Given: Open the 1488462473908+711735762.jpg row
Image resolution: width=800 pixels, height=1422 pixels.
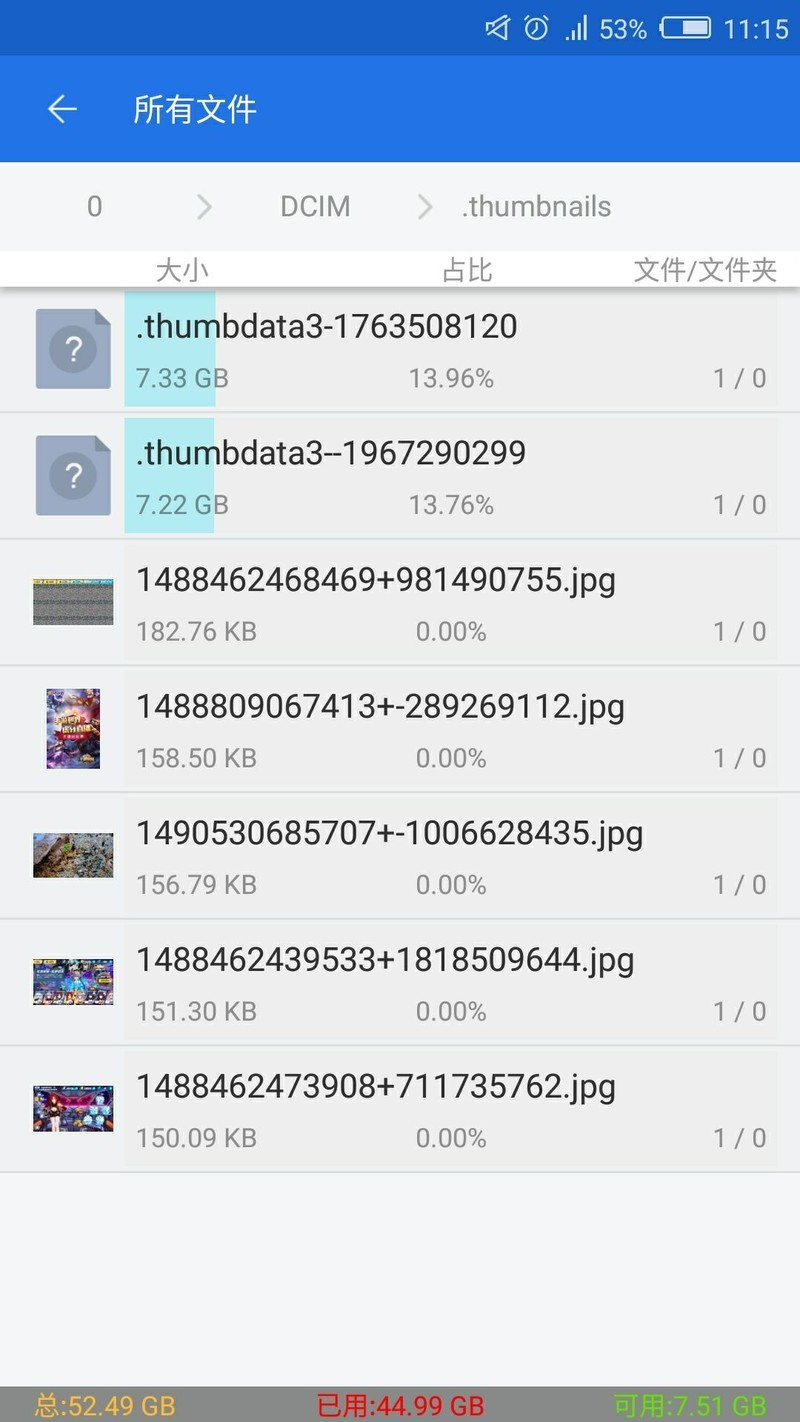Looking at the screenshot, I should [400, 1109].
